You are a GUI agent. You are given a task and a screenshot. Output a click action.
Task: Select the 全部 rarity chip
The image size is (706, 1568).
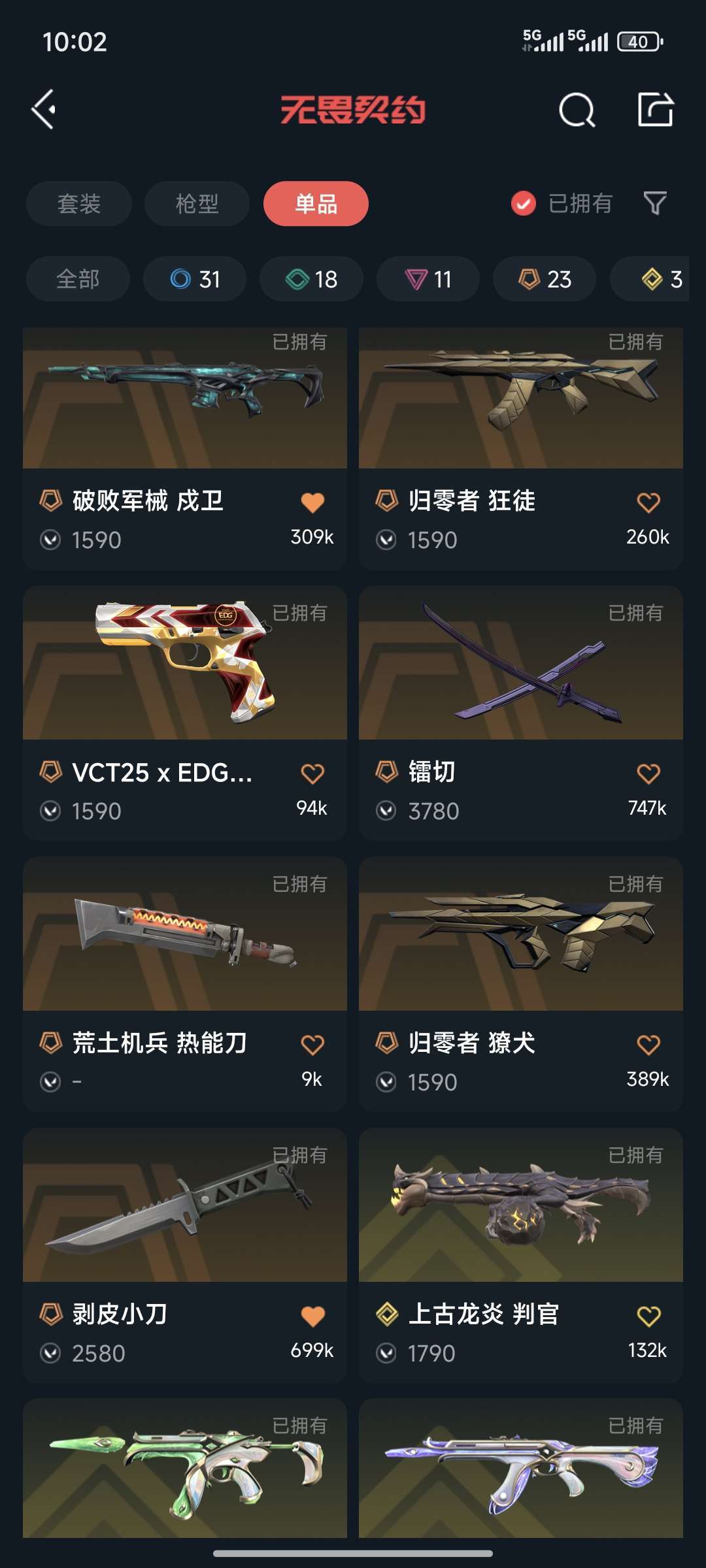[x=78, y=279]
